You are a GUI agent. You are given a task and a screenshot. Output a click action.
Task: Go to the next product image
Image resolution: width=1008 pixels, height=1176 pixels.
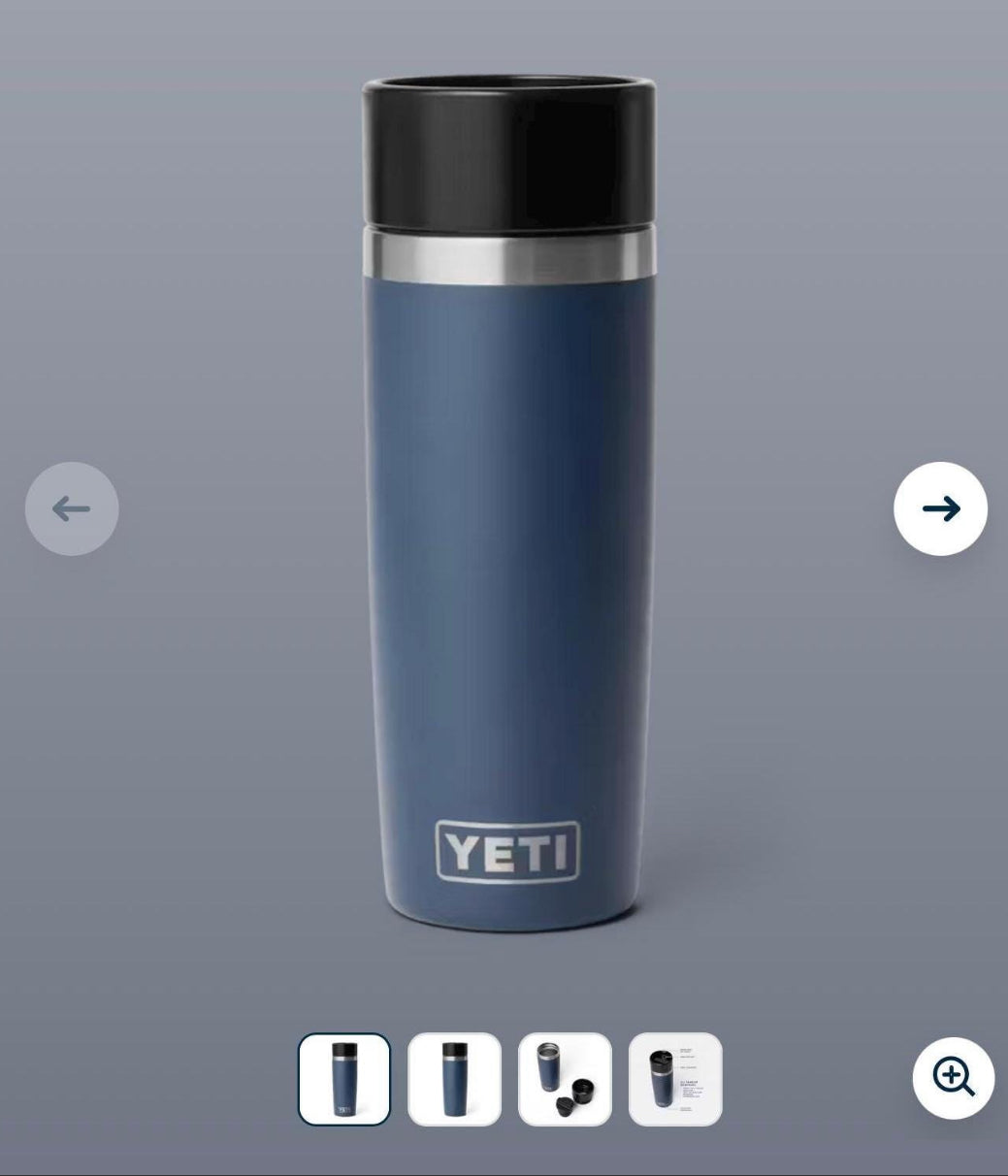(940, 508)
